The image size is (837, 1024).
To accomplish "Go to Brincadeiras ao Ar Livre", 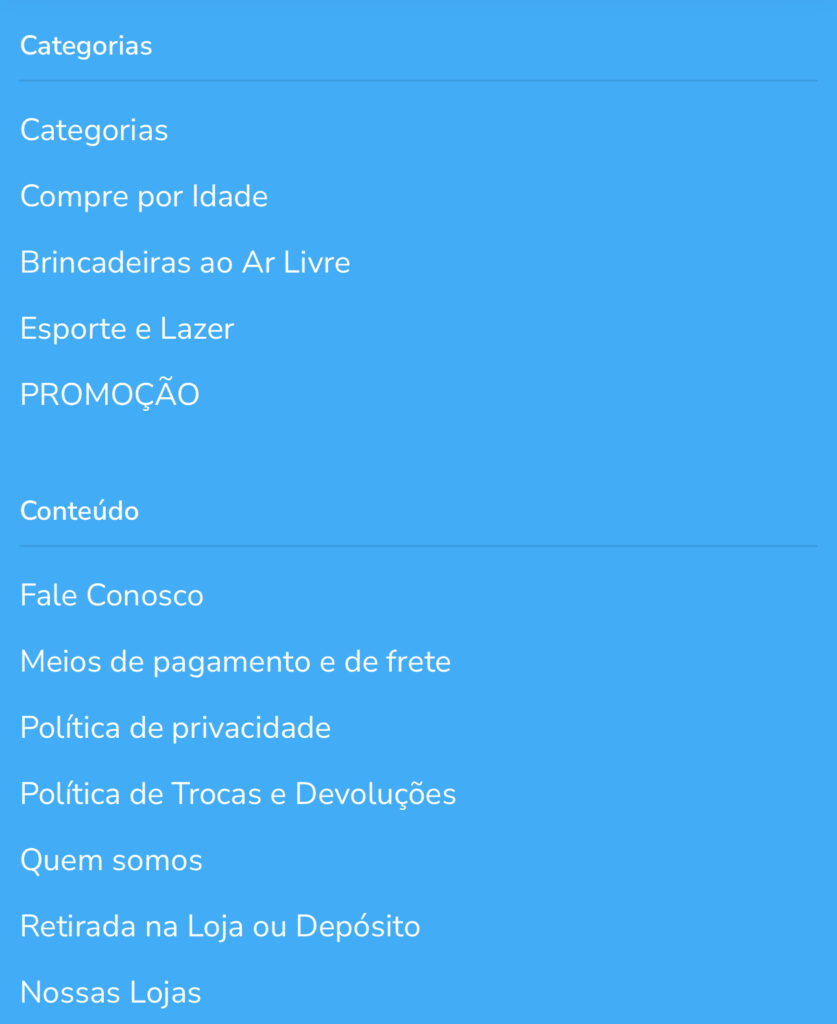I will click(185, 263).
